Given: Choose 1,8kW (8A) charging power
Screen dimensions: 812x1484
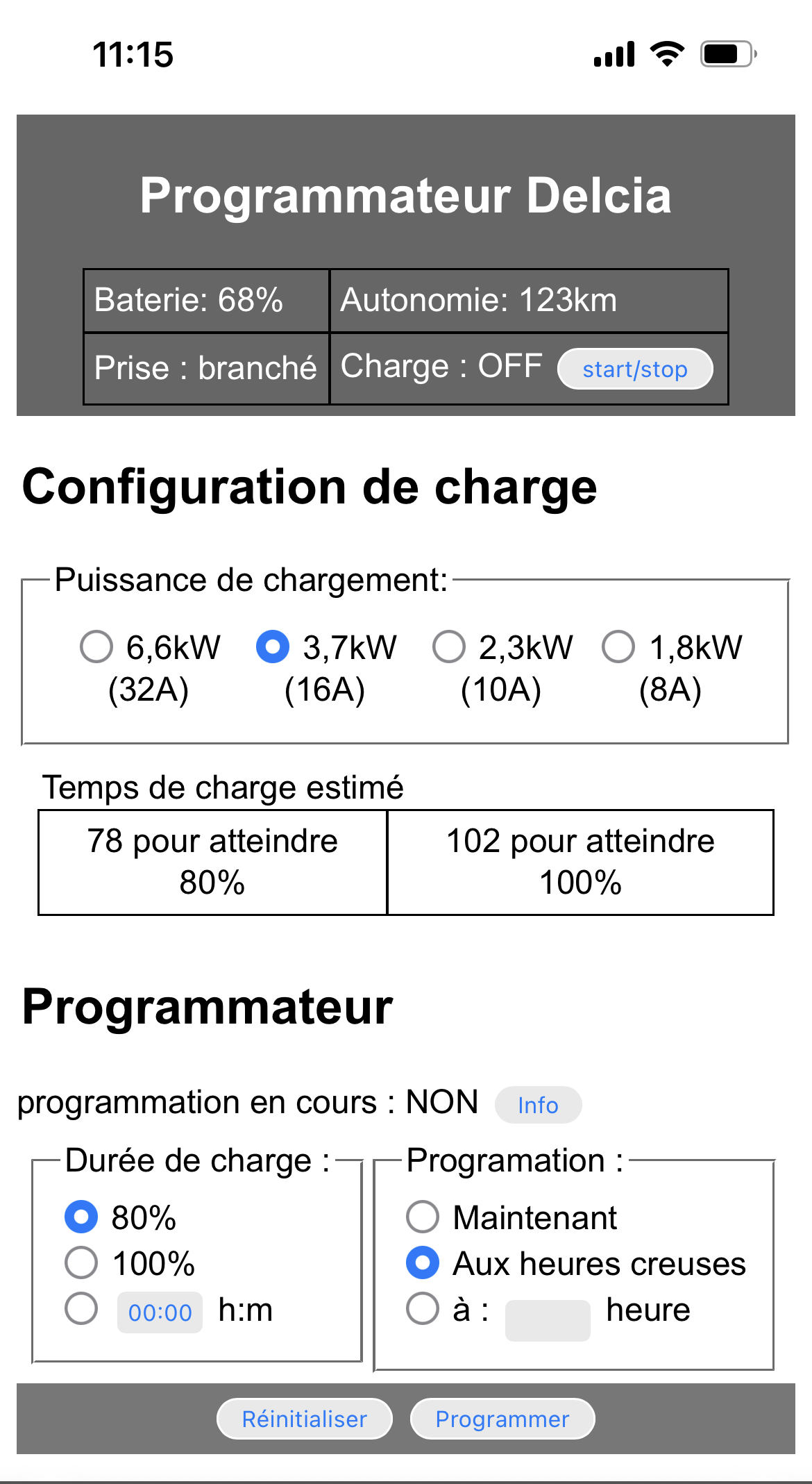Looking at the screenshot, I should [618, 647].
